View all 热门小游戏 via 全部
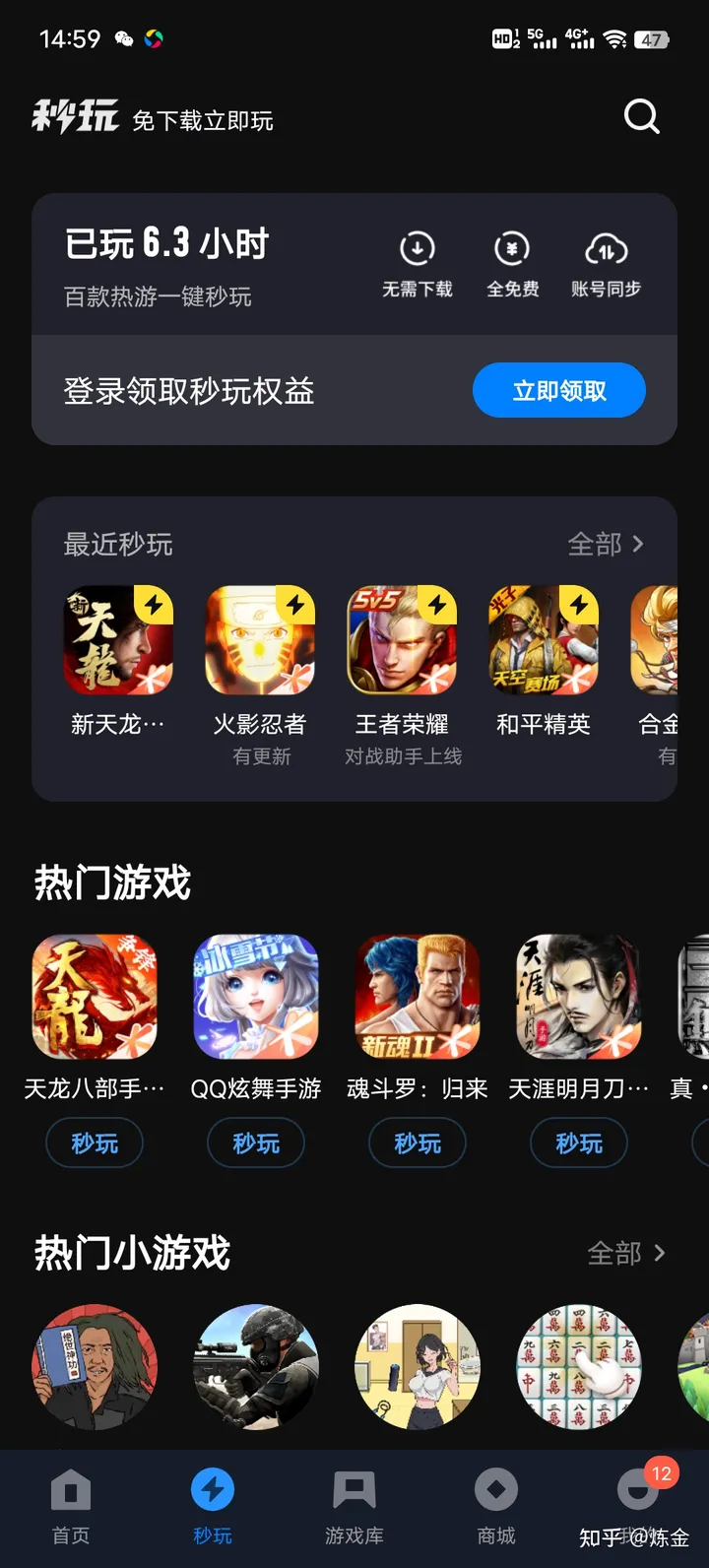The width and height of the screenshot is (709, 1568). [x=626, y=1253]
